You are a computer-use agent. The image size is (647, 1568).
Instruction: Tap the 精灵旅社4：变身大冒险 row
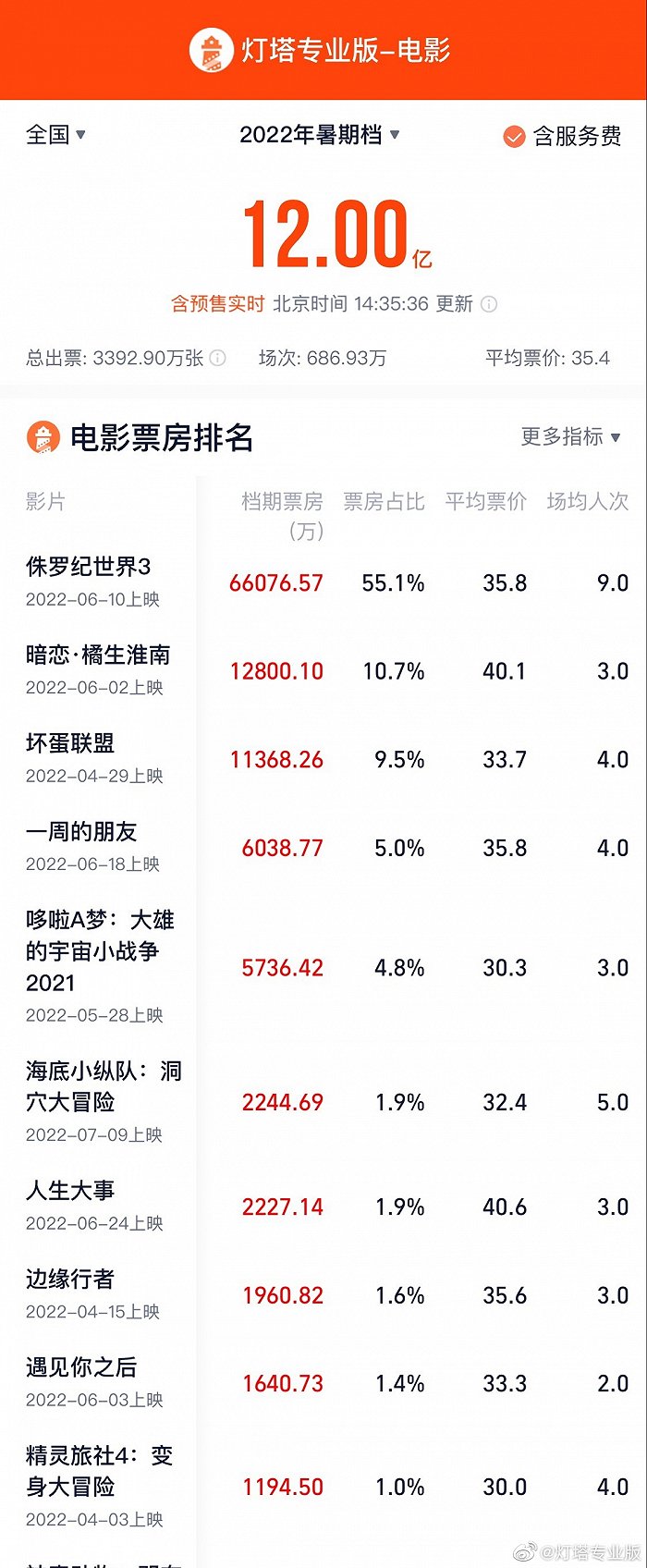(x=99, y=1471)
